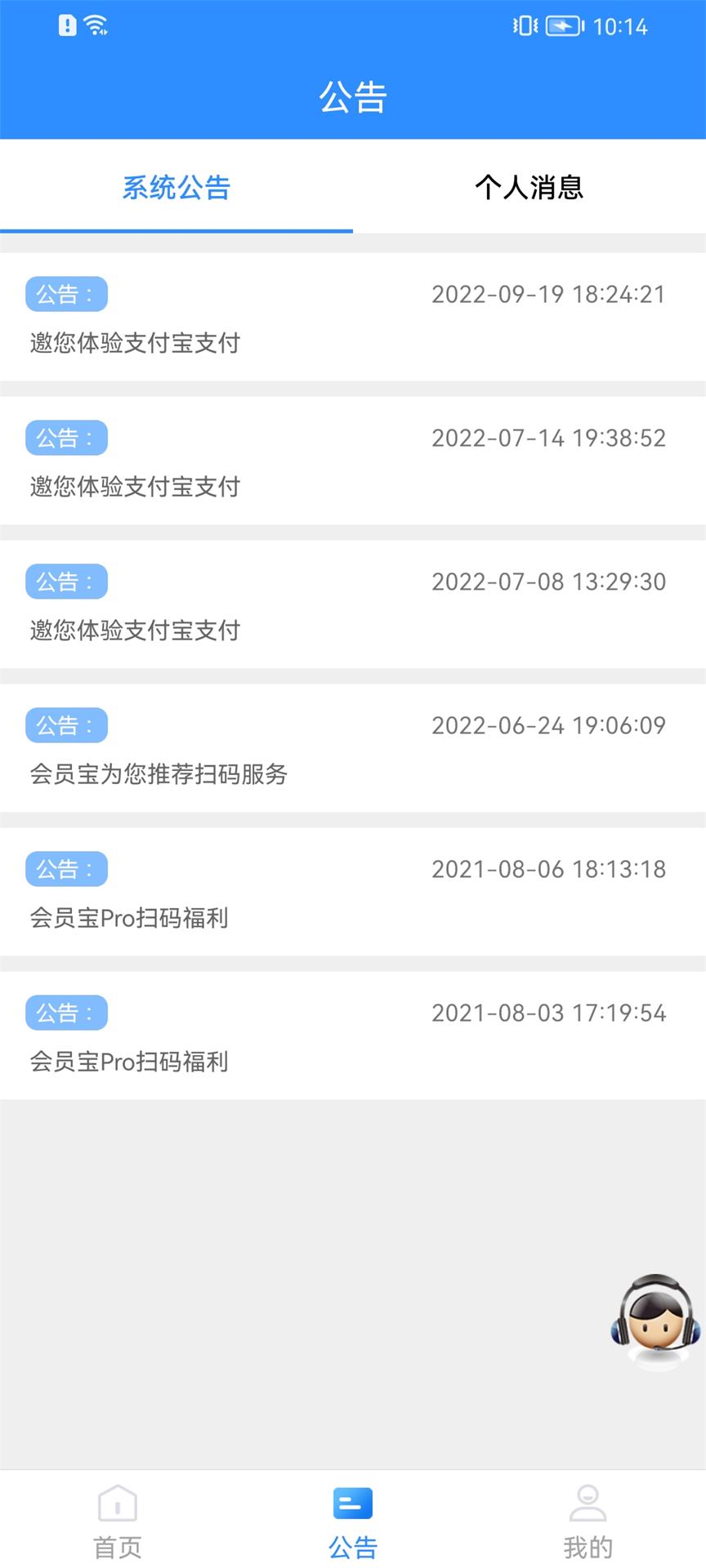
Task: Open the 会员宝Pro扫码福利 message from 2021-08-06
Action: tap(128, 918)
